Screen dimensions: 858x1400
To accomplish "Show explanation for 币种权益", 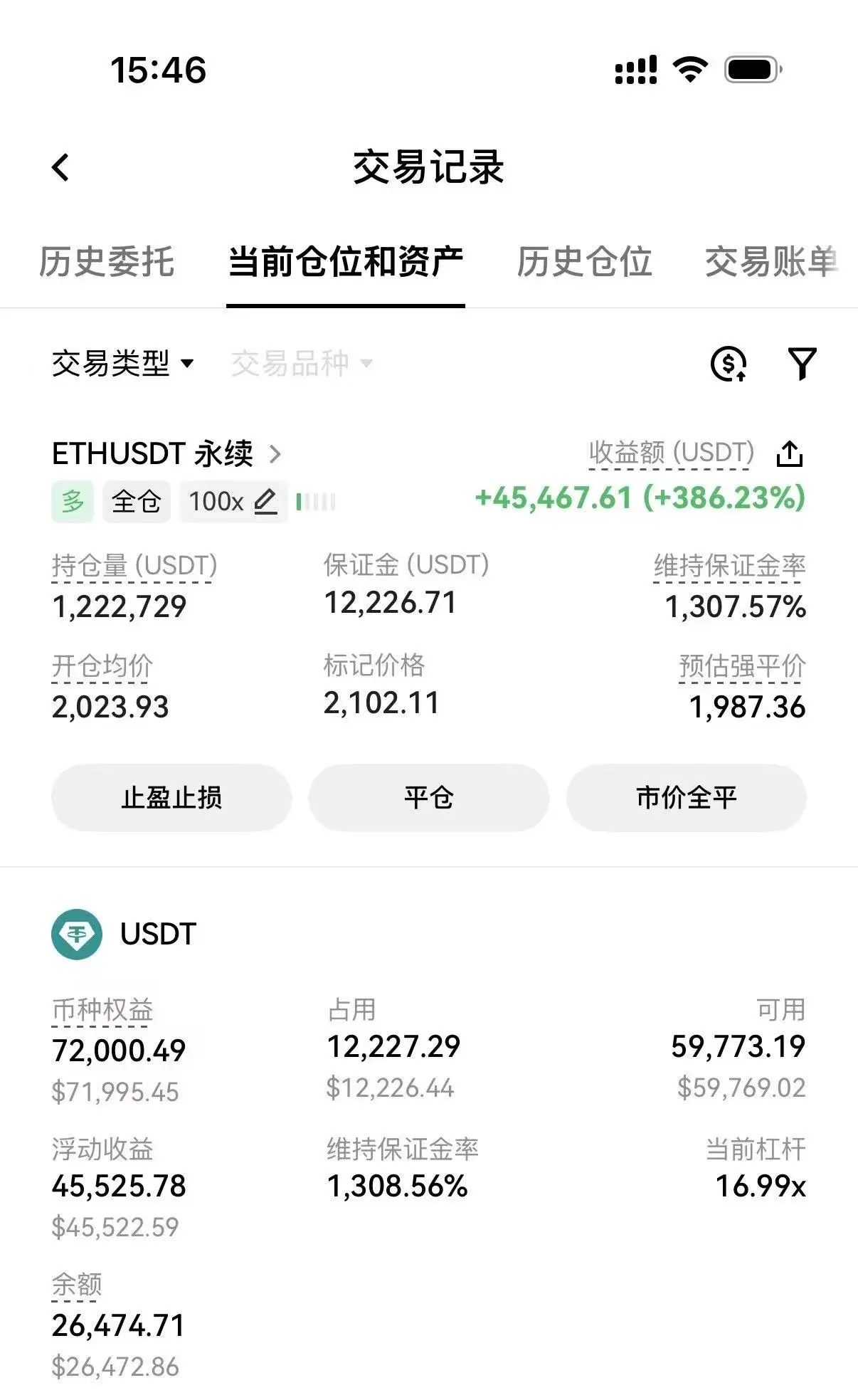I will (102, 1010).
